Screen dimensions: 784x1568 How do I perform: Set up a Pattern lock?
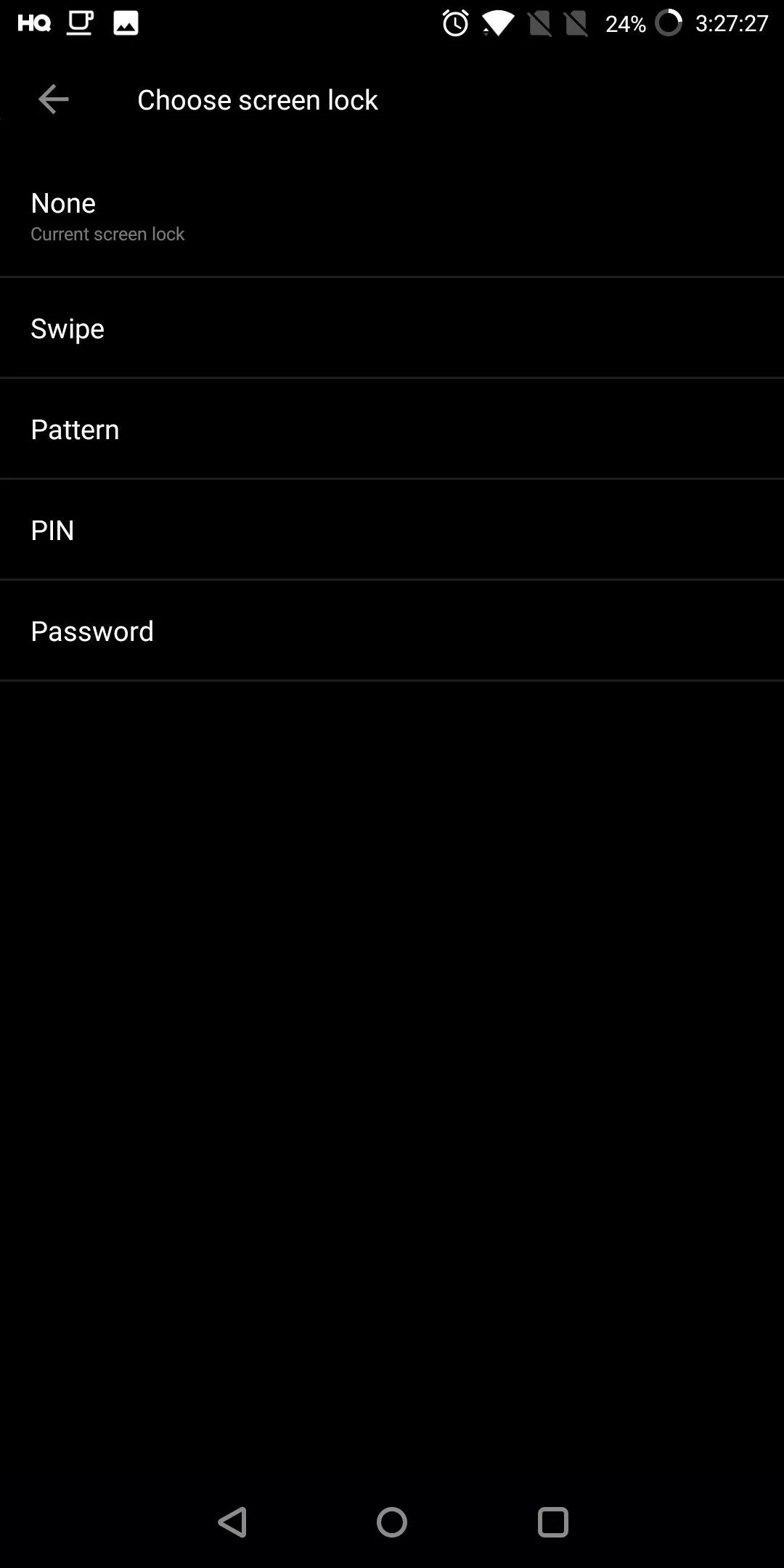pyautogui.click(x=392, y=428)
